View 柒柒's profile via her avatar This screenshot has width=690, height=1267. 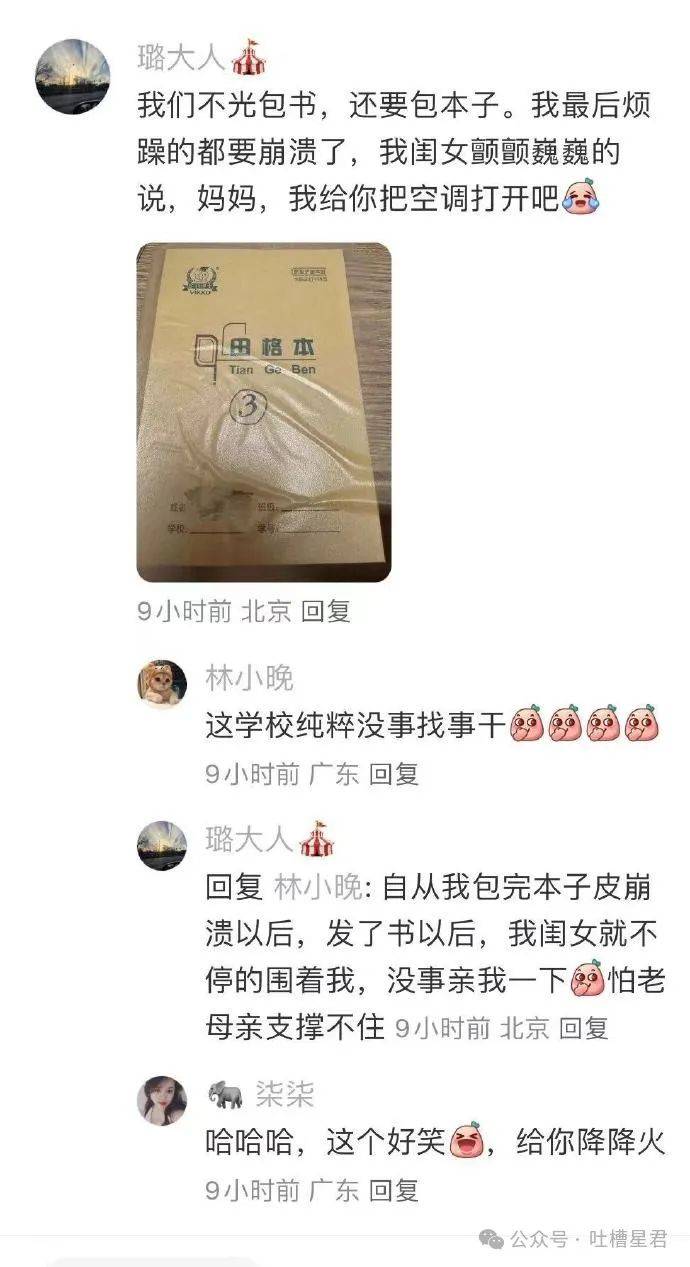click(x=162, y=1101)
